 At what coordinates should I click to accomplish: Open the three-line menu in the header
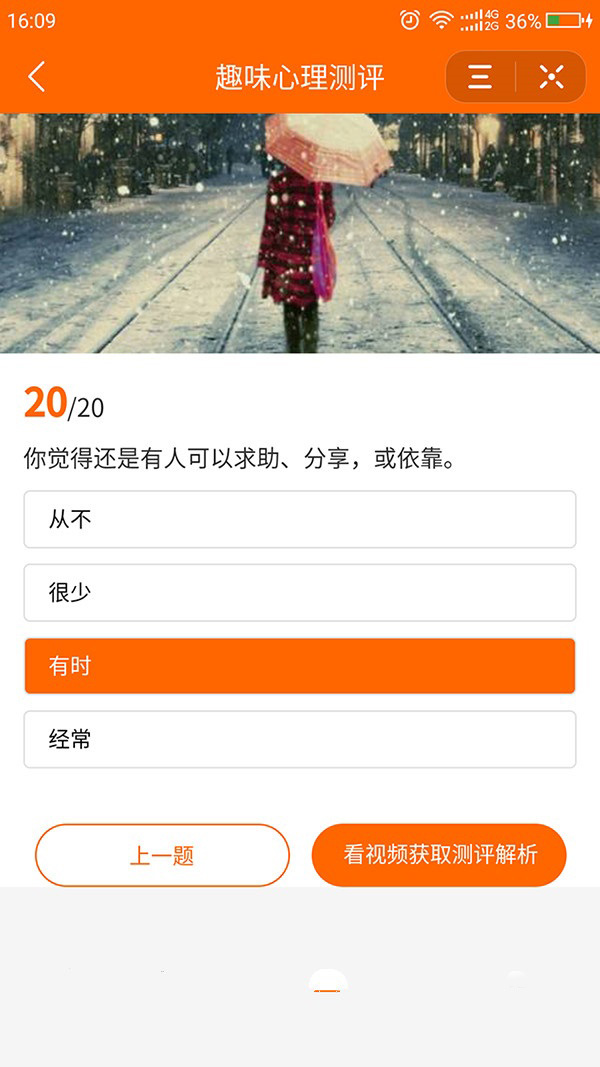pos(480,77)
